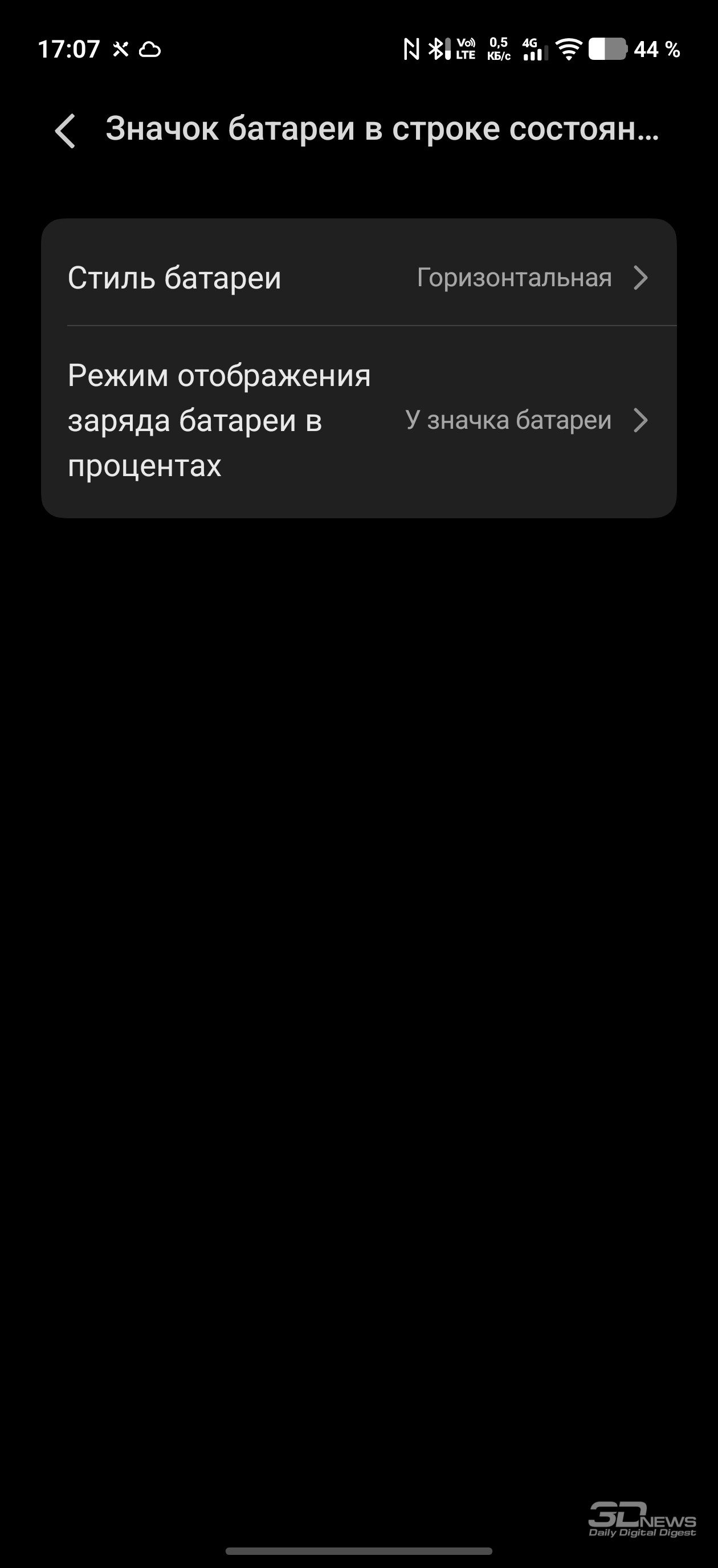Open the Стиль батареи setting
Viewport: 718px width, 1568px height.
click(358, 278)
